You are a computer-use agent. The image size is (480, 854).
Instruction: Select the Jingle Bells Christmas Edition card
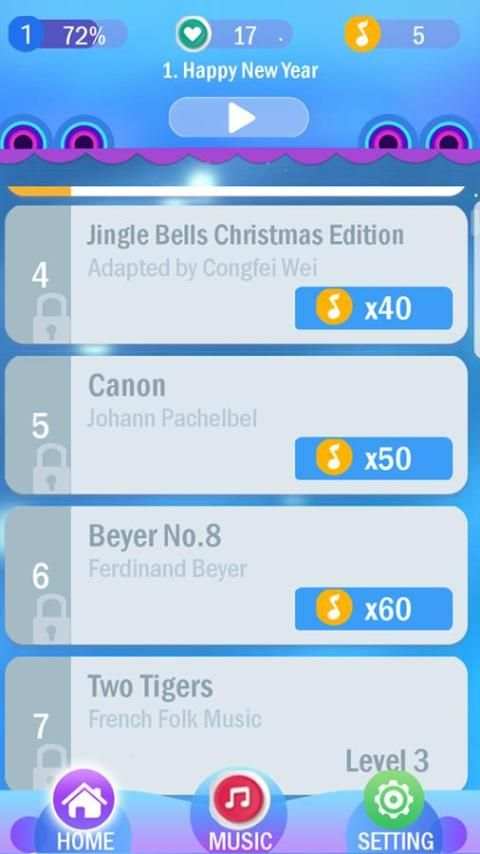point(236,274)
